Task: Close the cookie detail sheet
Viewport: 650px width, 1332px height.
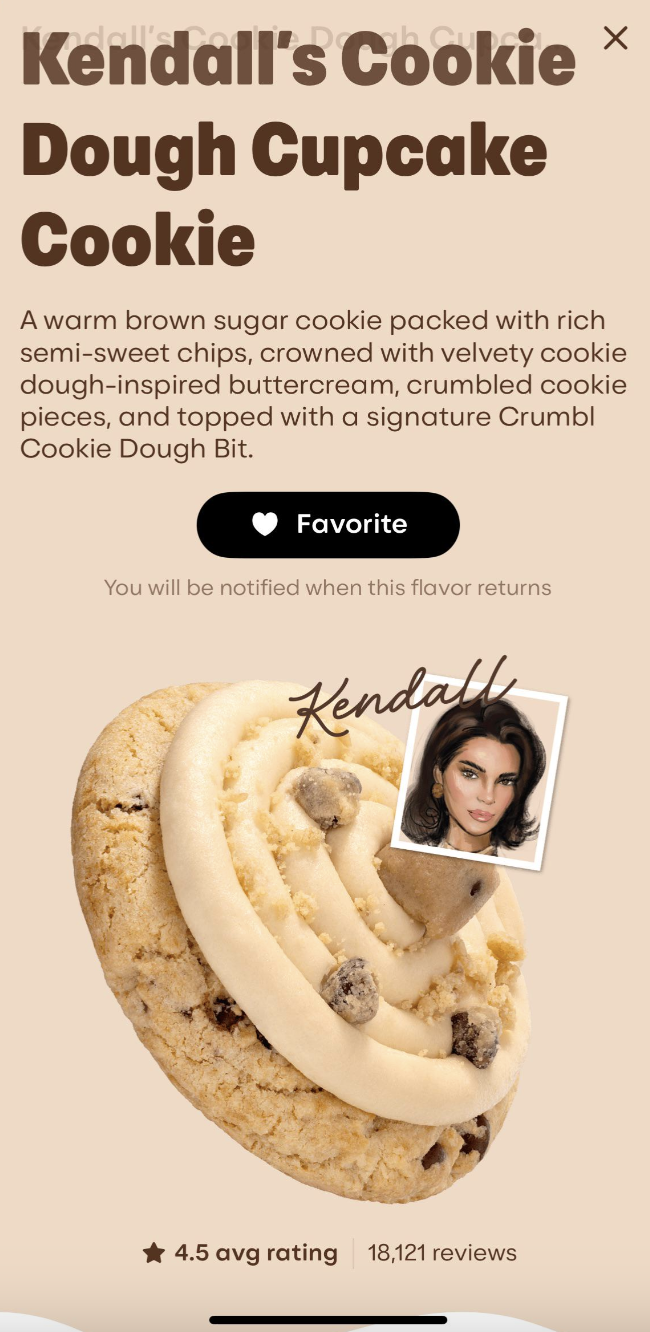Action: point(615,38)
